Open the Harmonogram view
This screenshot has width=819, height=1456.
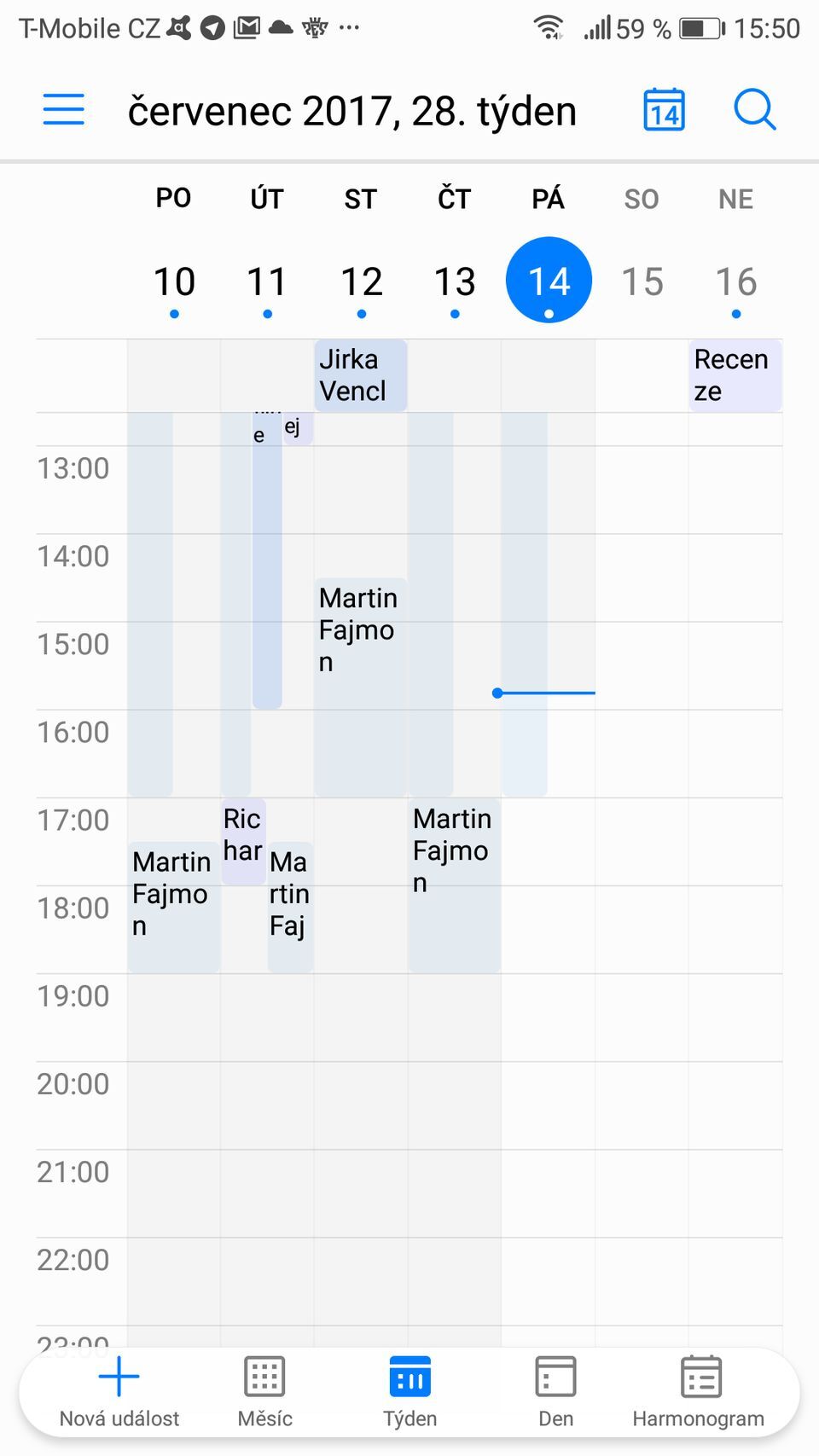pos(699,1392)
